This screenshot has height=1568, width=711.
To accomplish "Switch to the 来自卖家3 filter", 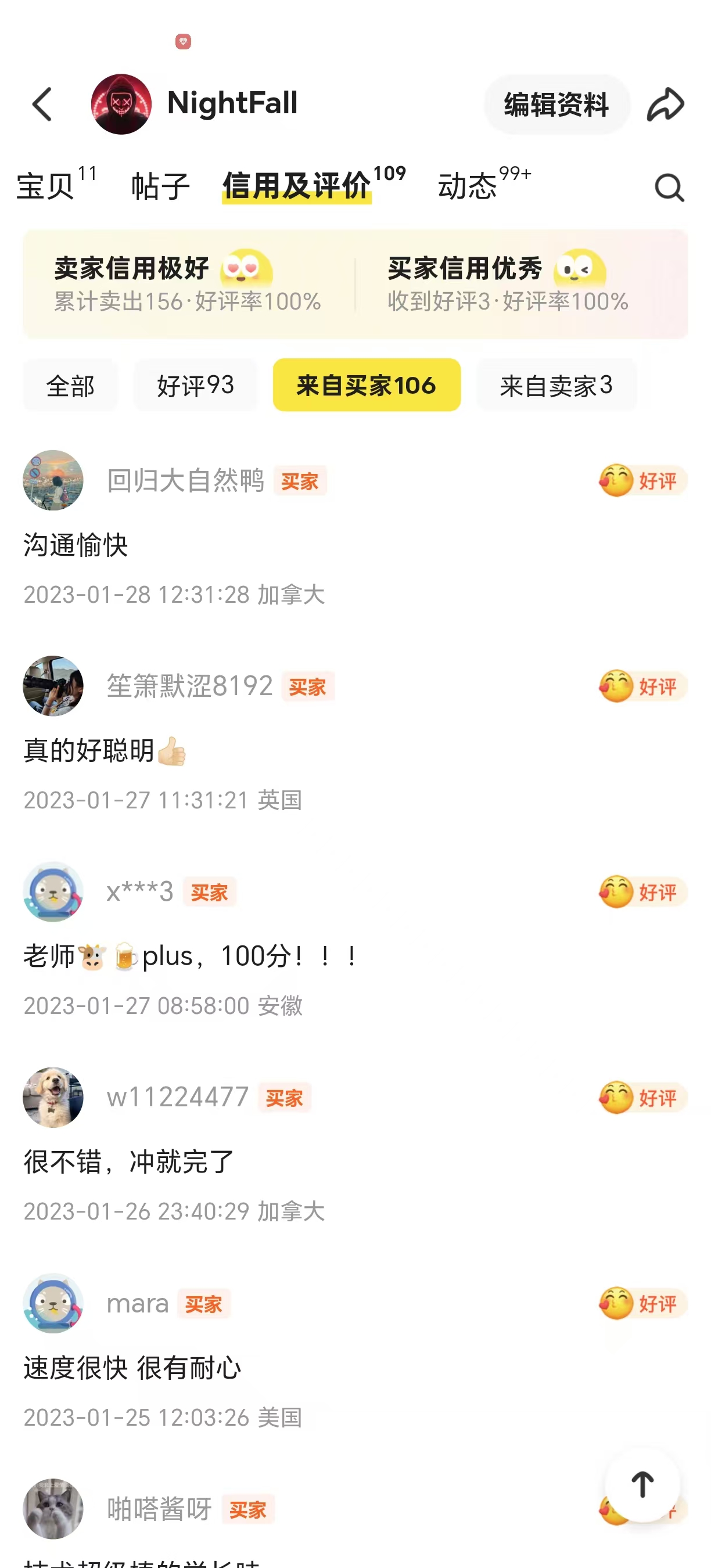I will tap(557, 384).
